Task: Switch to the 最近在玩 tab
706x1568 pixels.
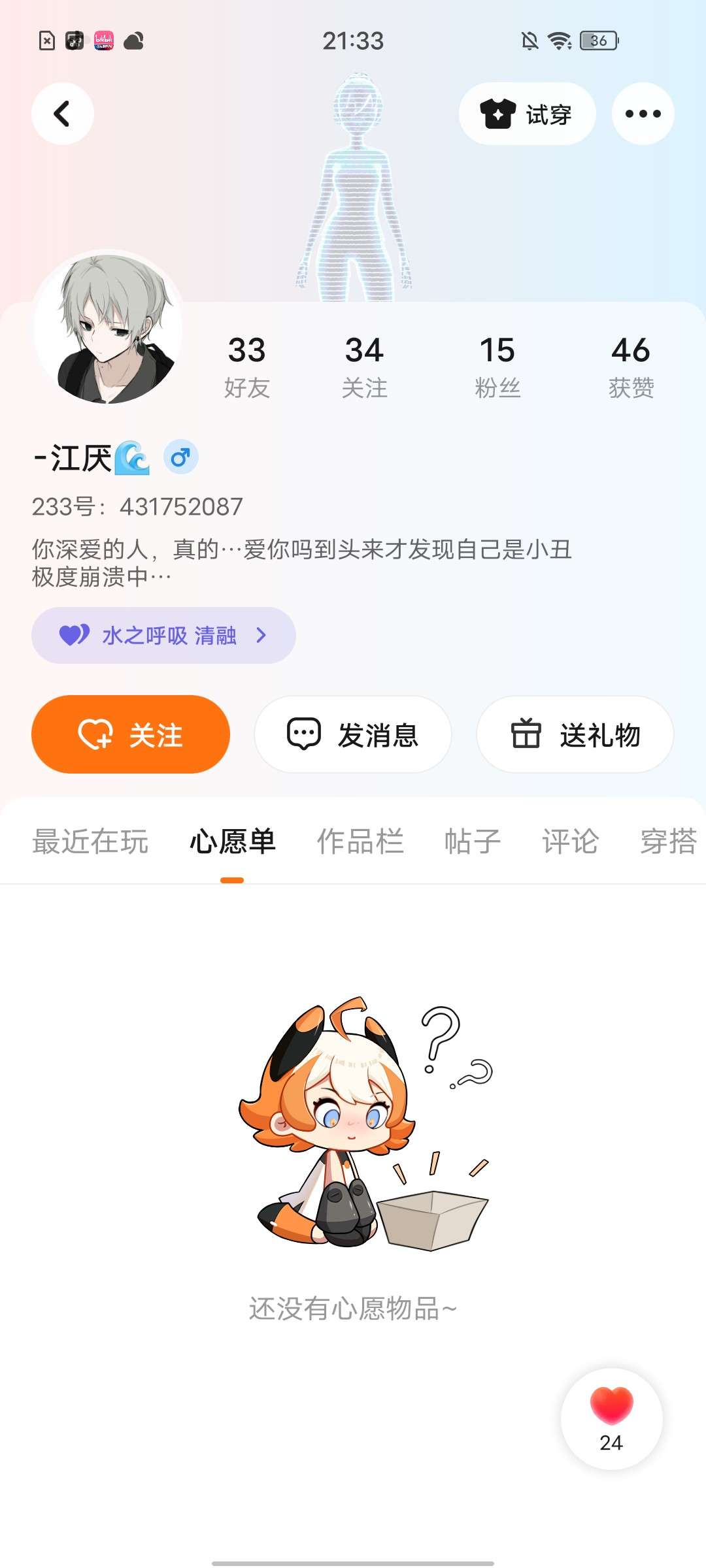Action: (x=90, y=841)
